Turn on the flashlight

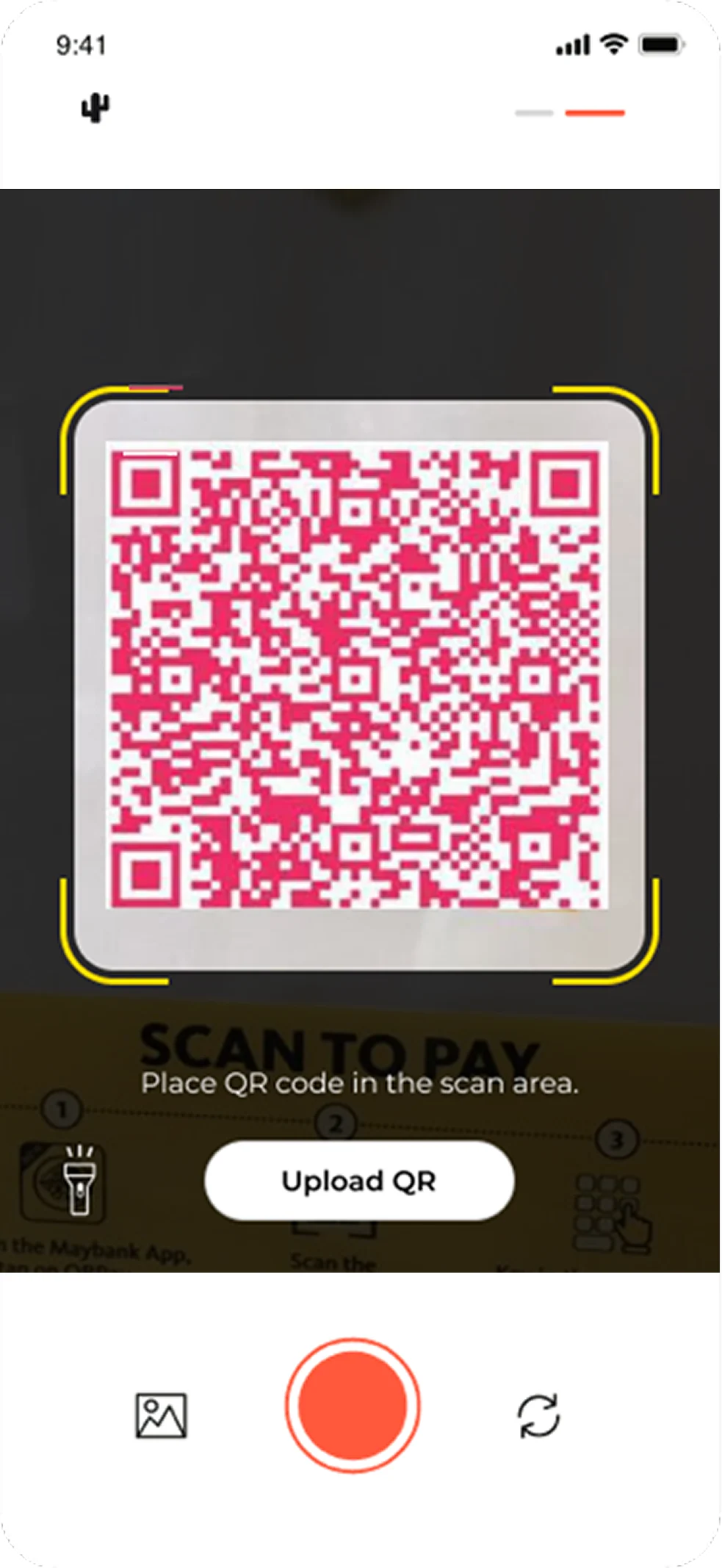pyautogui.click(x=79, y=1179)
